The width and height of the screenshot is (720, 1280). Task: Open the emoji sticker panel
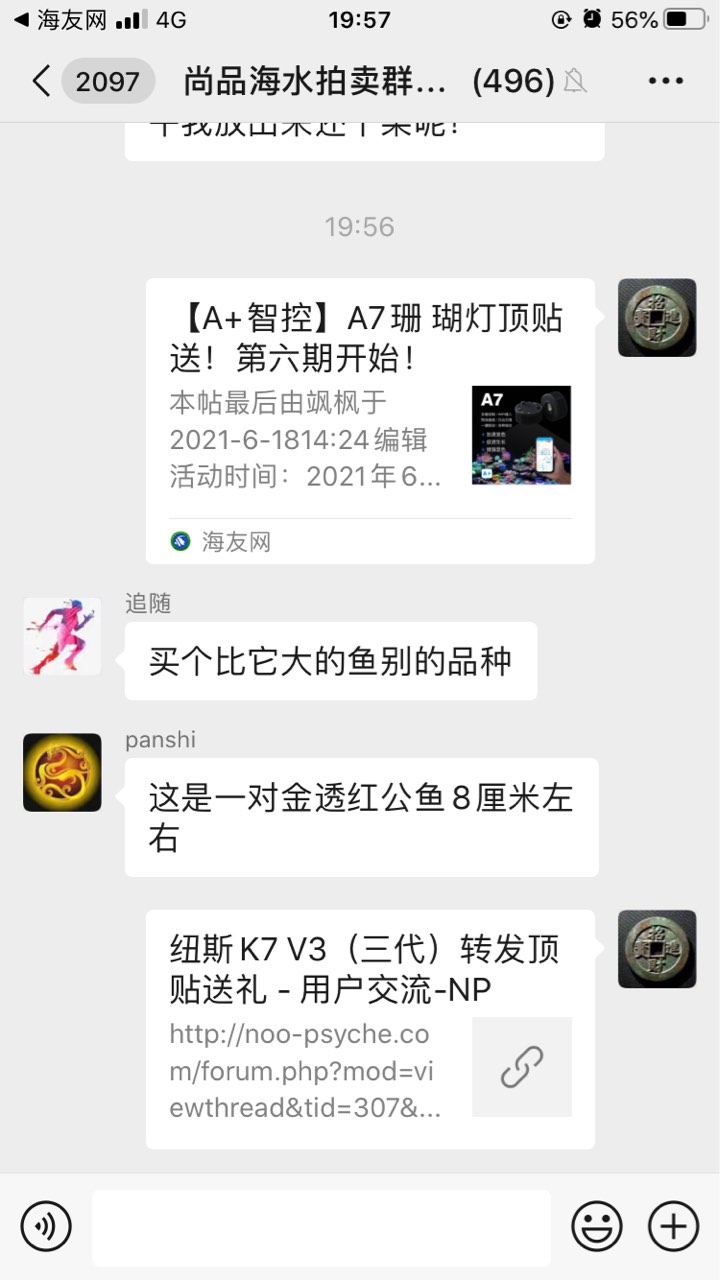click(x=597, y=1226)
